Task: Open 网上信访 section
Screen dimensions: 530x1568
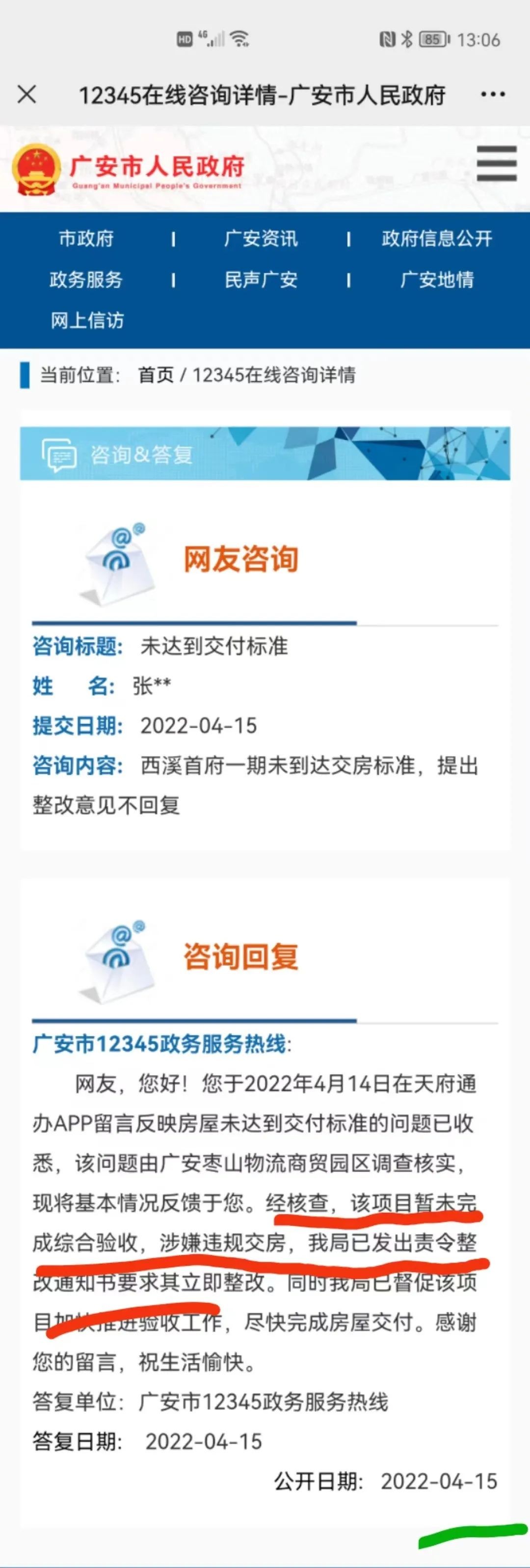Action: 87,320
